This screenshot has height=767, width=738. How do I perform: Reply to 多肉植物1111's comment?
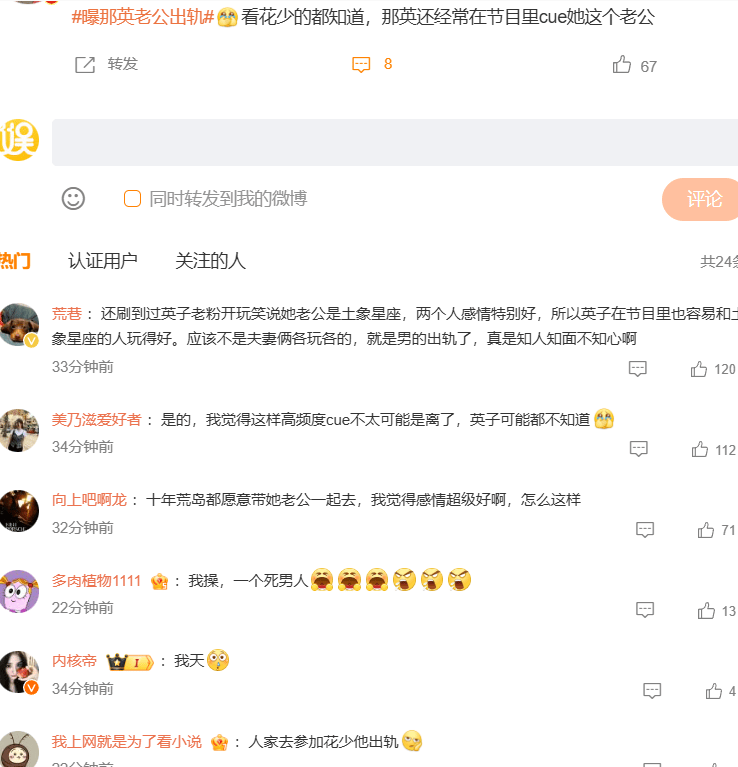click(645, 609)
